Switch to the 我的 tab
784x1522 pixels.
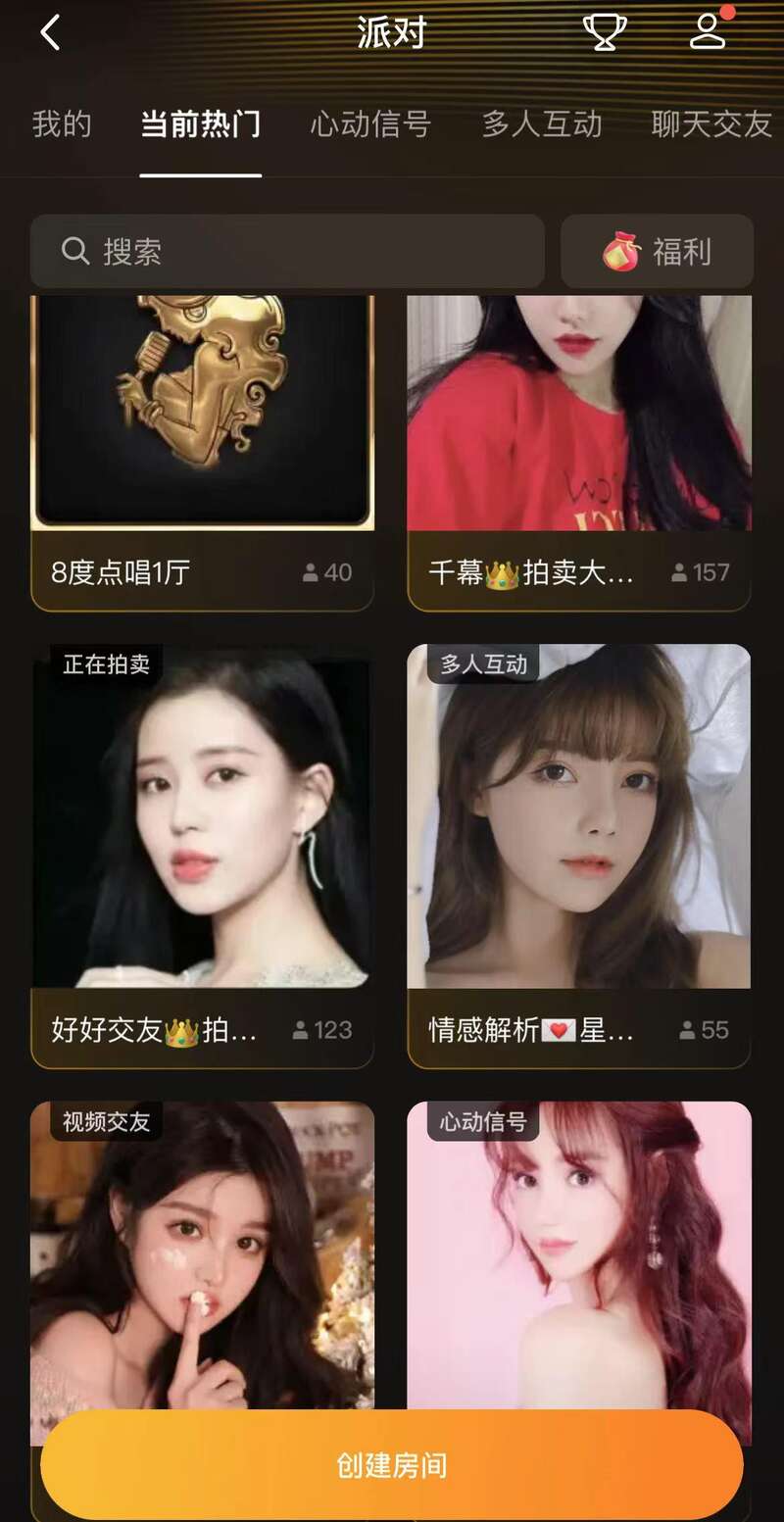point(62,124)
